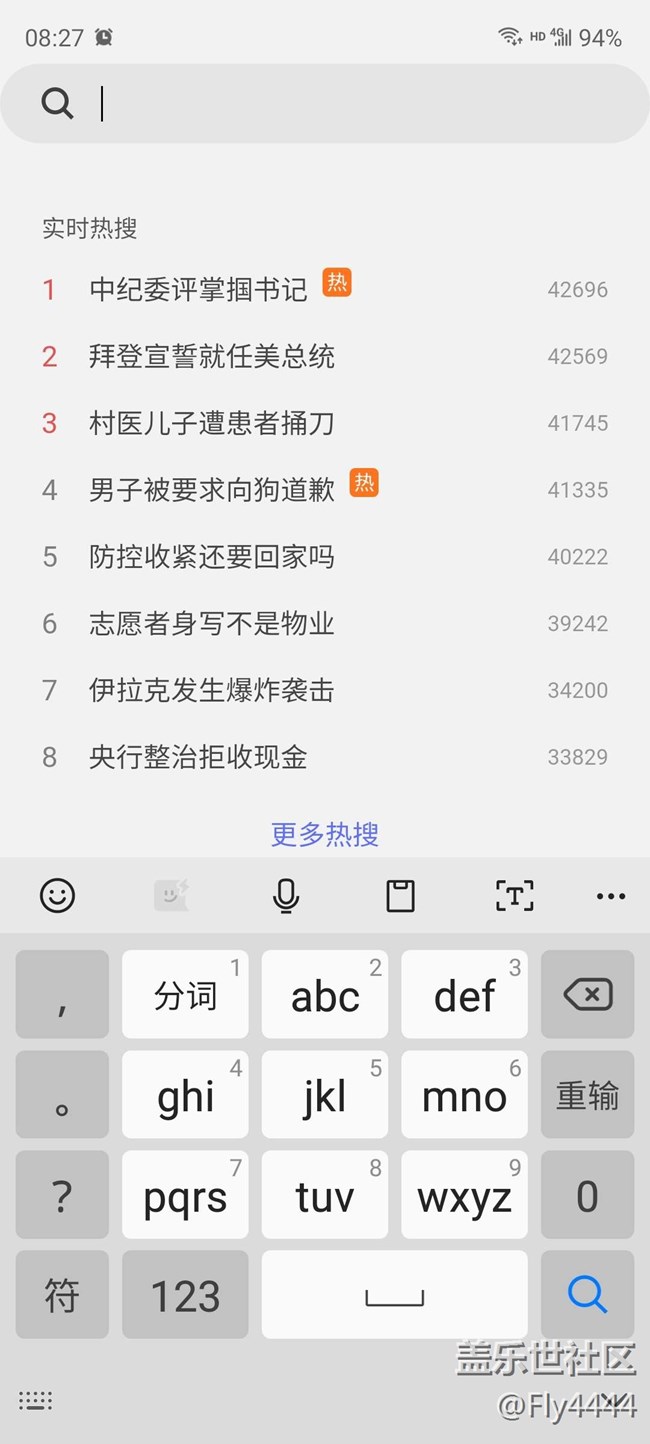Screen dimensions: 650x1444
Task: Tap the 重输 re-enter key
Action: (x=587, y=1094)
